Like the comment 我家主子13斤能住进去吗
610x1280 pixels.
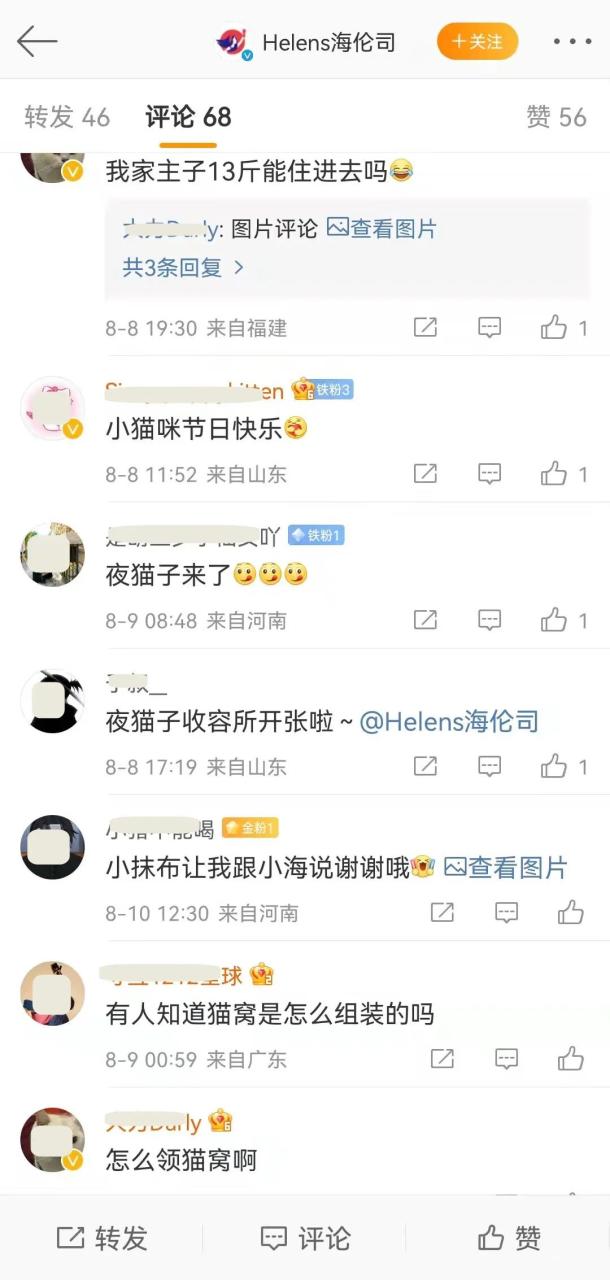(554, 327)
